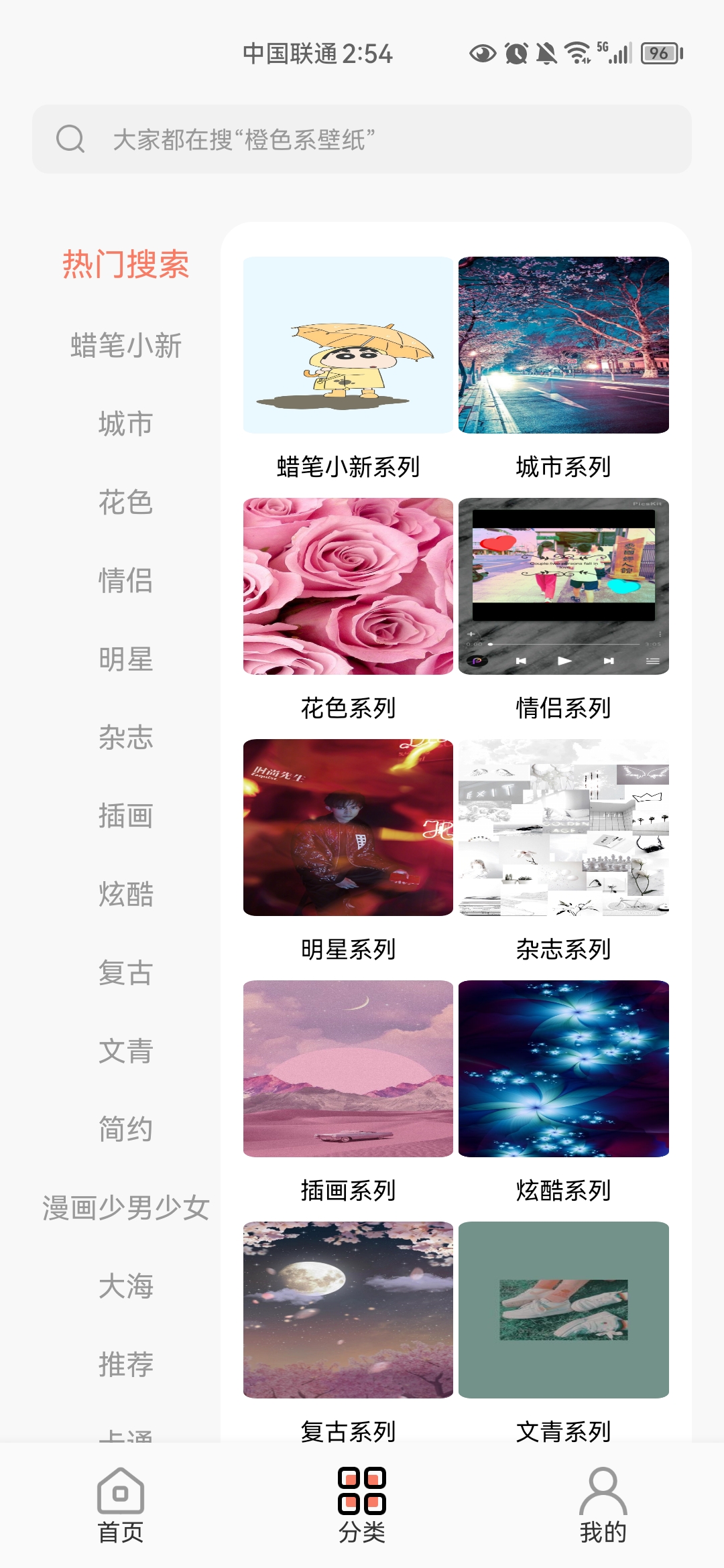Choose 大海 from the sidebar
This screenshot has height=1568, width=724.
126,1286
